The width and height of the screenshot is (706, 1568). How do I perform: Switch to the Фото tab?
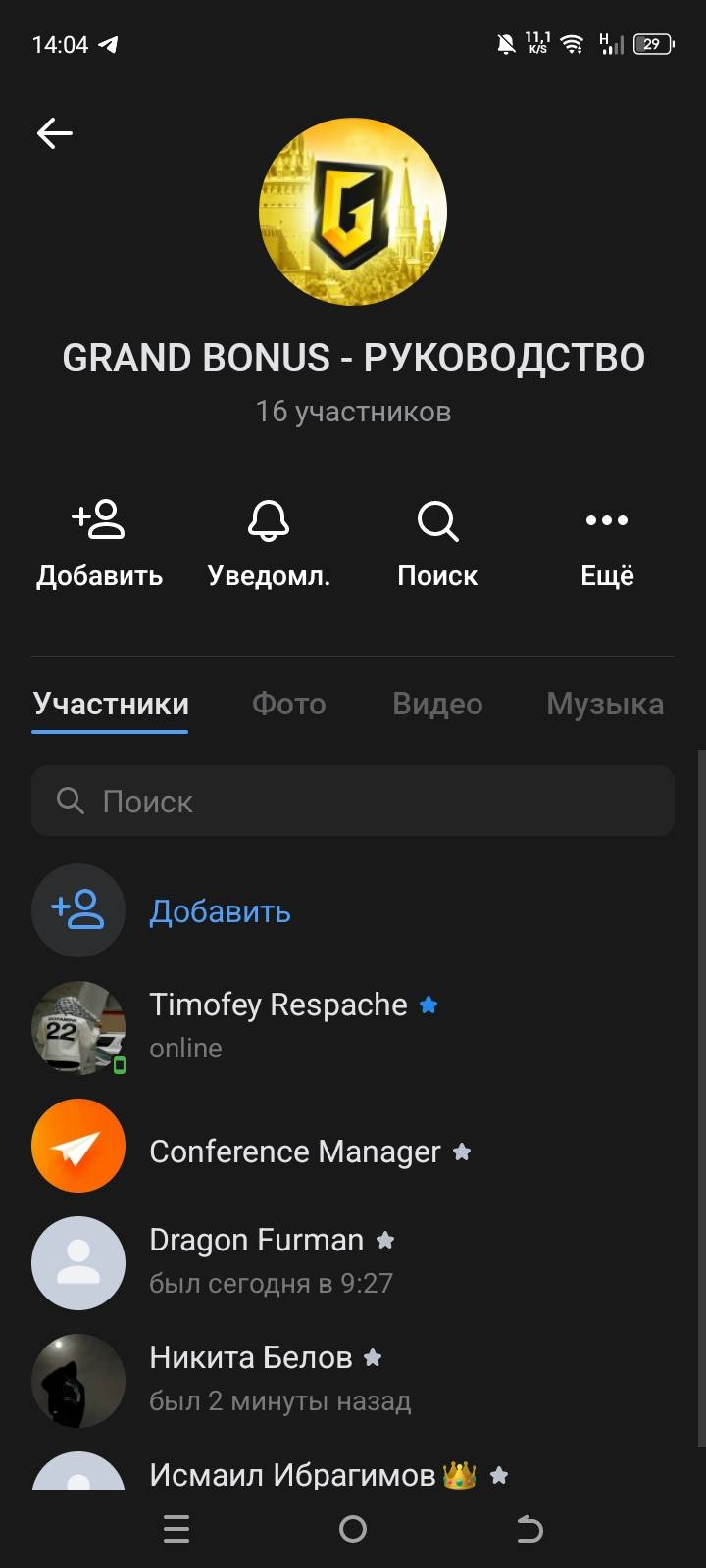[x=288, y=704]
